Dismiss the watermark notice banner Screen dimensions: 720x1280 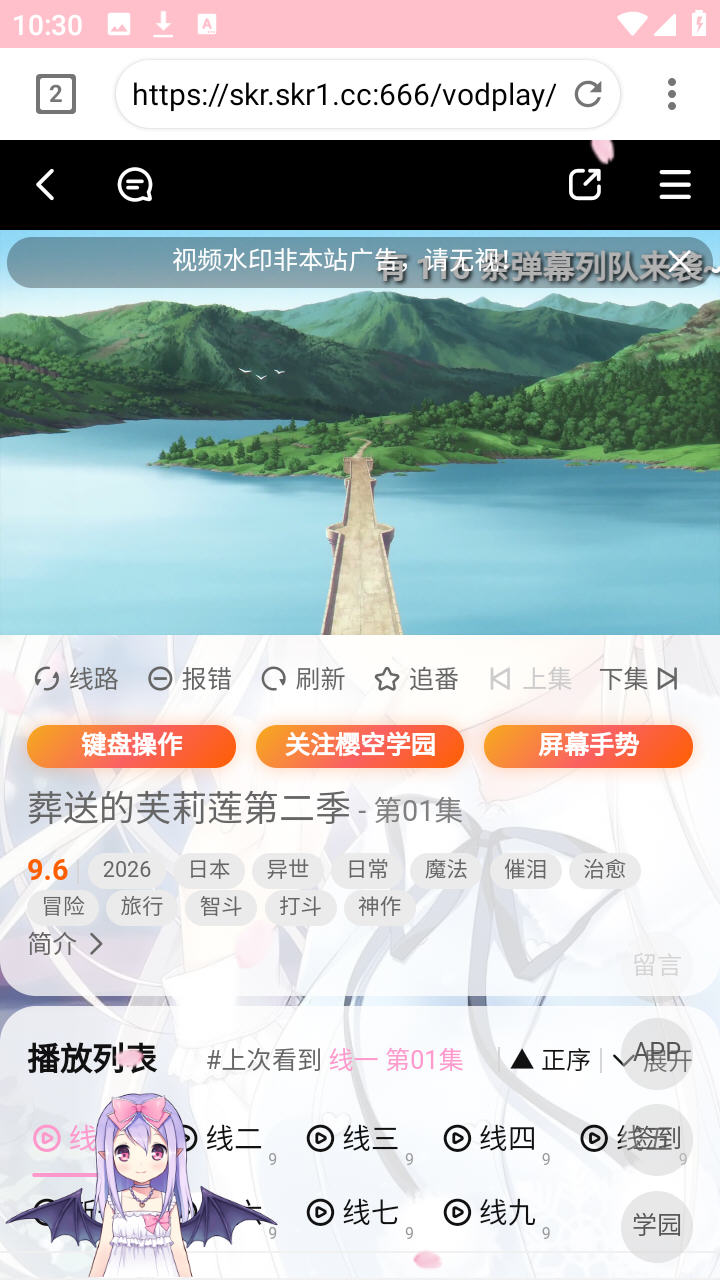(x=680, y=263)
